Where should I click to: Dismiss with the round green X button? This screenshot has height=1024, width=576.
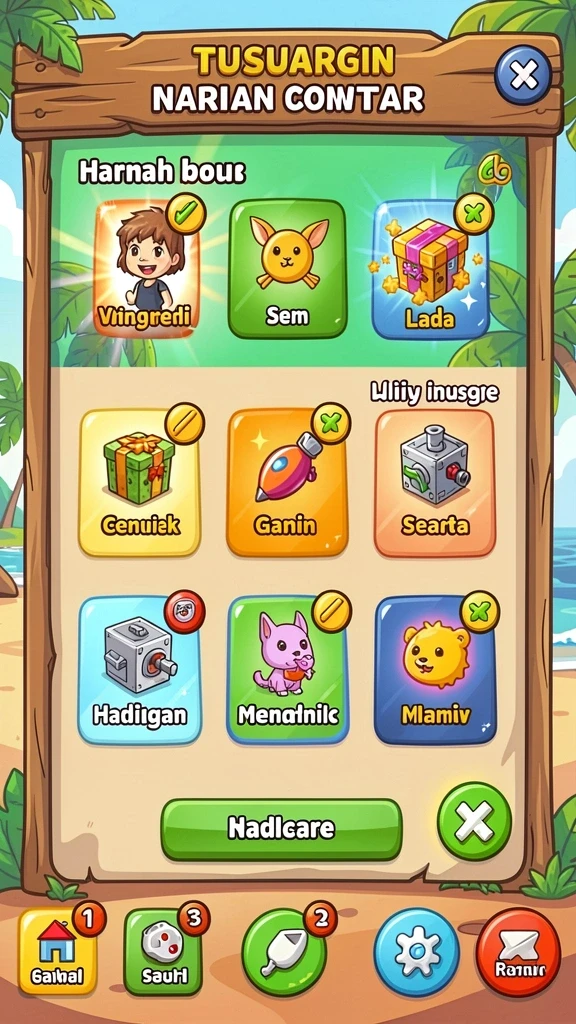pos(474,821)
